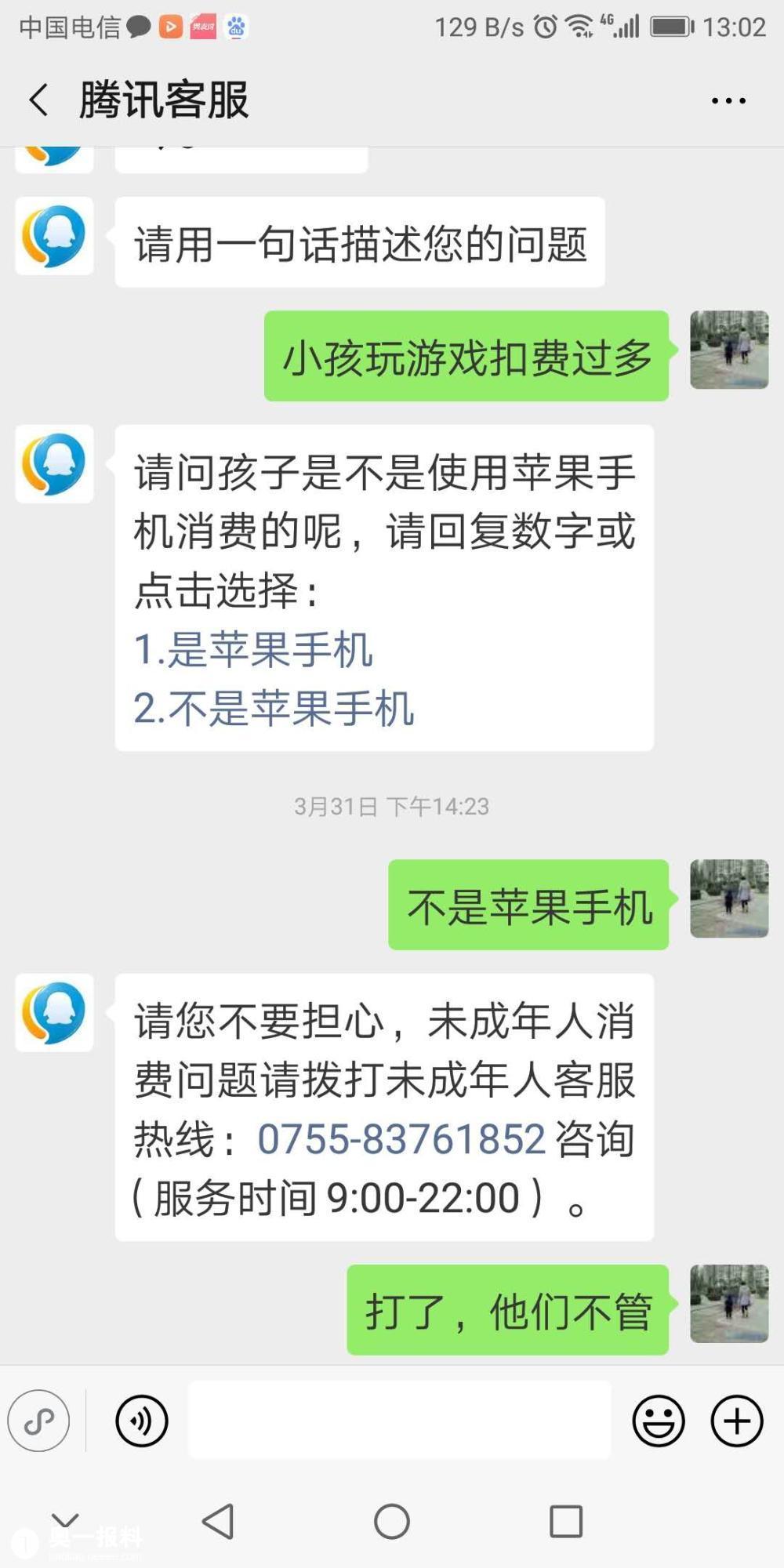The height and width of the screenshot is (1568, 784).
Task: Open recent apps with square button
Action: (565, 1522)
